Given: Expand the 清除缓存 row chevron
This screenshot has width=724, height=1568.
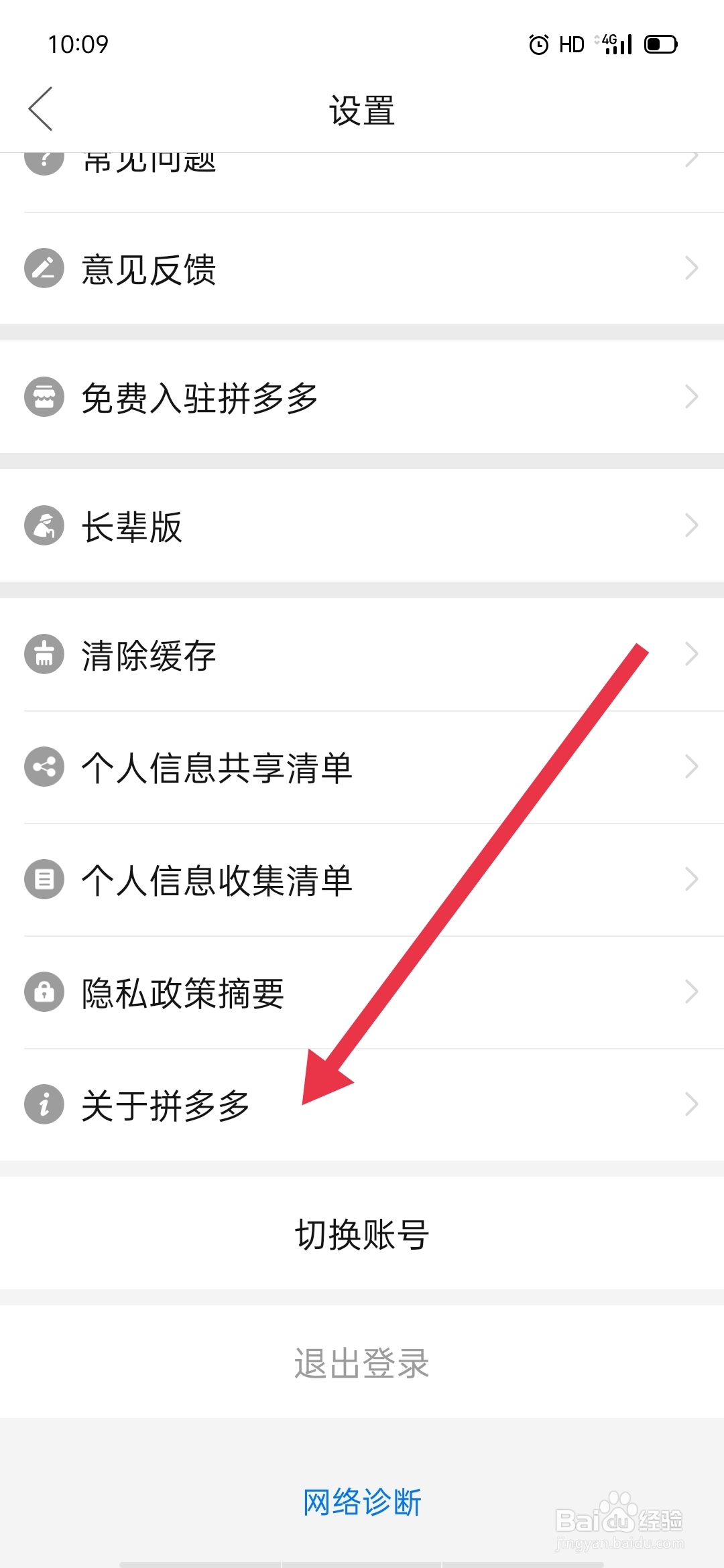Looking at the screenshot, I should pyautogui.click(x=693, y=655).
